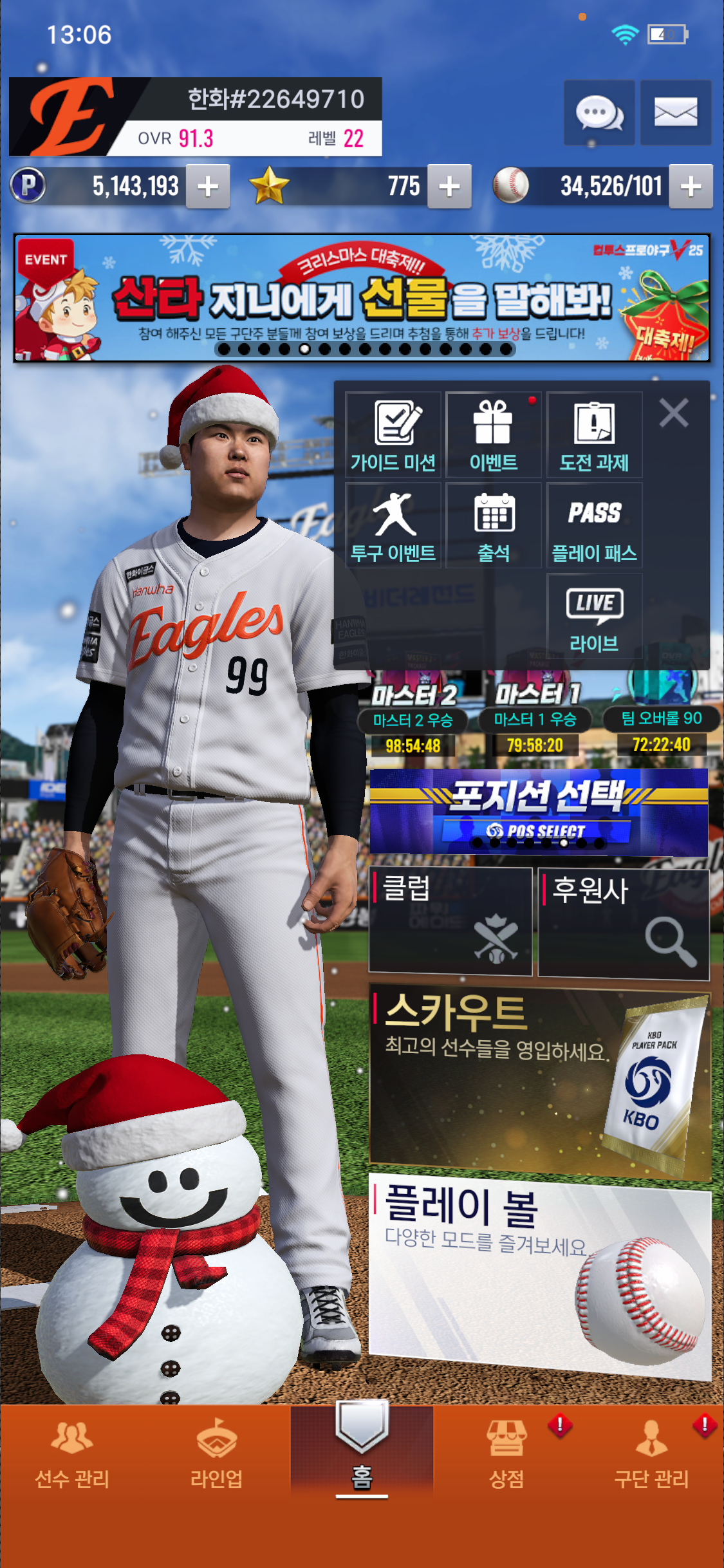Open the 클럽 tile
The image size is (724, 1568).
point(450,920)
